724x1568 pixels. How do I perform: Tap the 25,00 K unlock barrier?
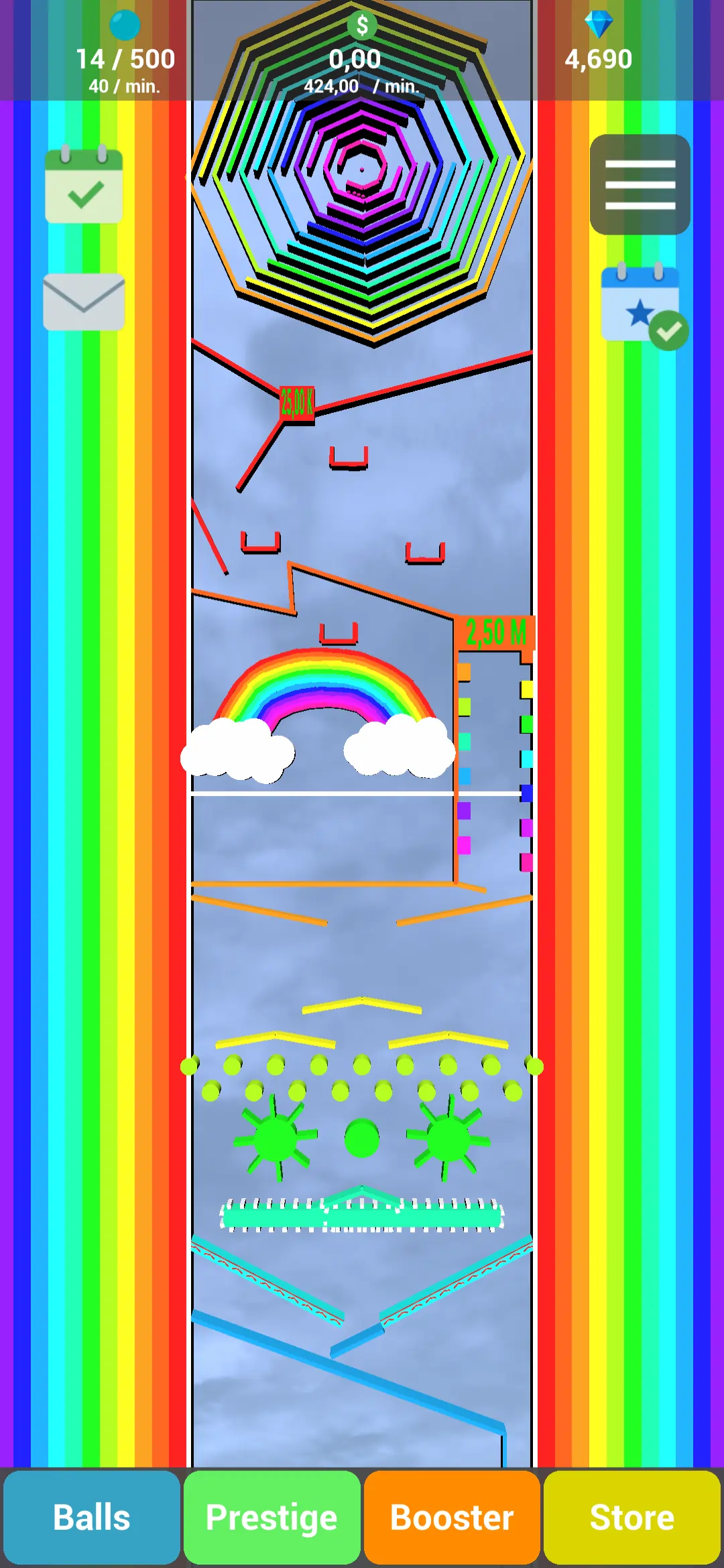pos(297,403)
